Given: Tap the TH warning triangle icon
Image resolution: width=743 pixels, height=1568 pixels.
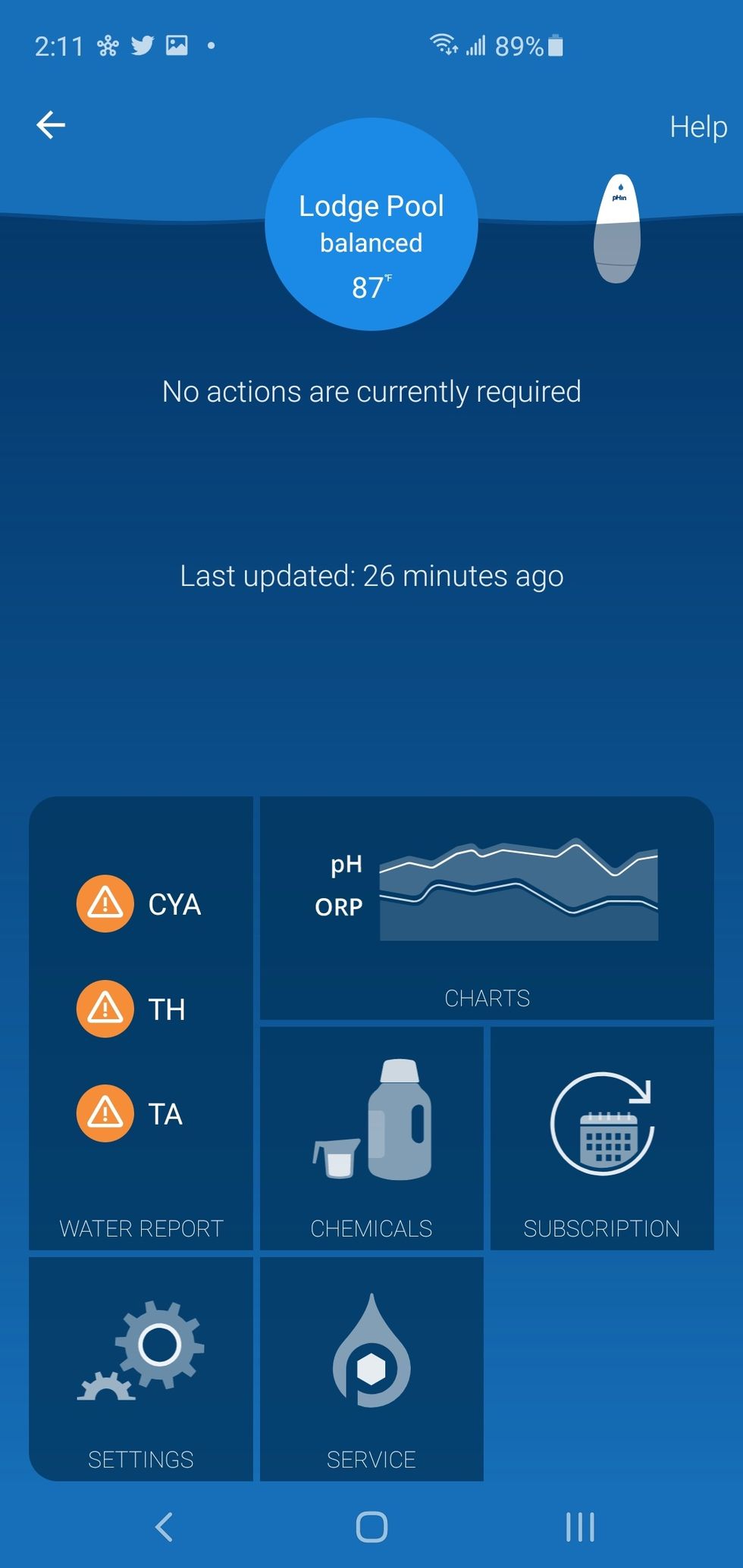Looking at the screenshot, I should (105, 1009).
